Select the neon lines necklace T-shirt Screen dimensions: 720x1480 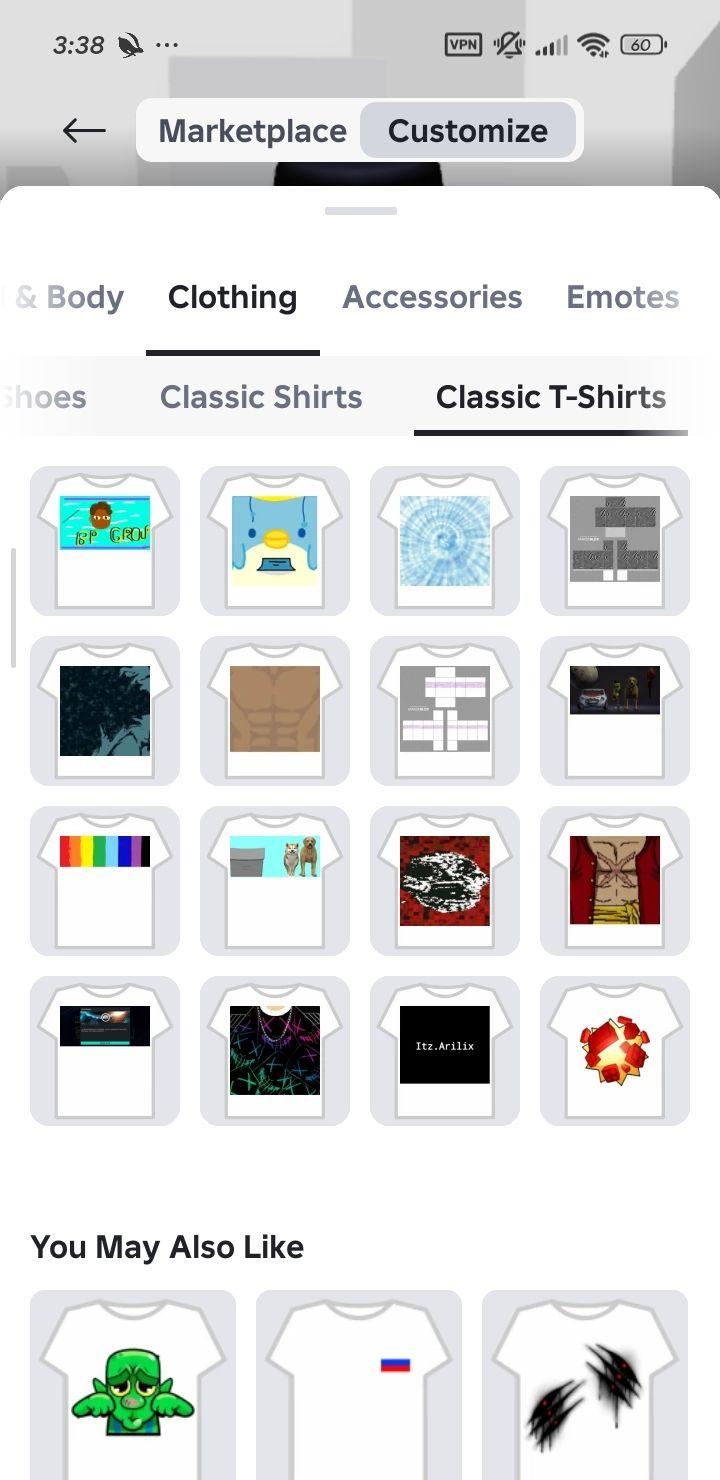275,1051
